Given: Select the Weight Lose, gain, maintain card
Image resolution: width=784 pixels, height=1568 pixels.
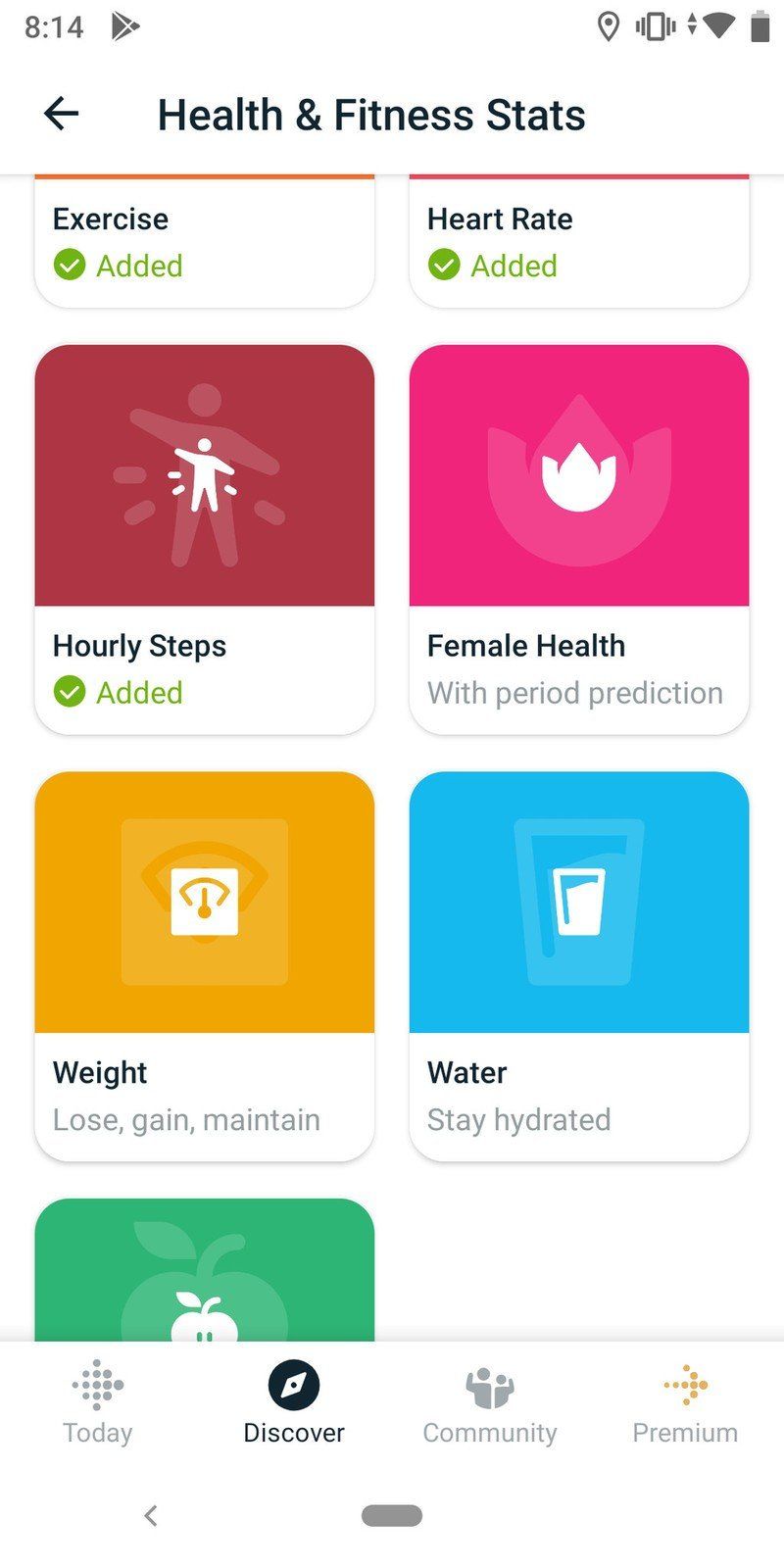Looking at the screenshot, I should (x=204, y=964).
